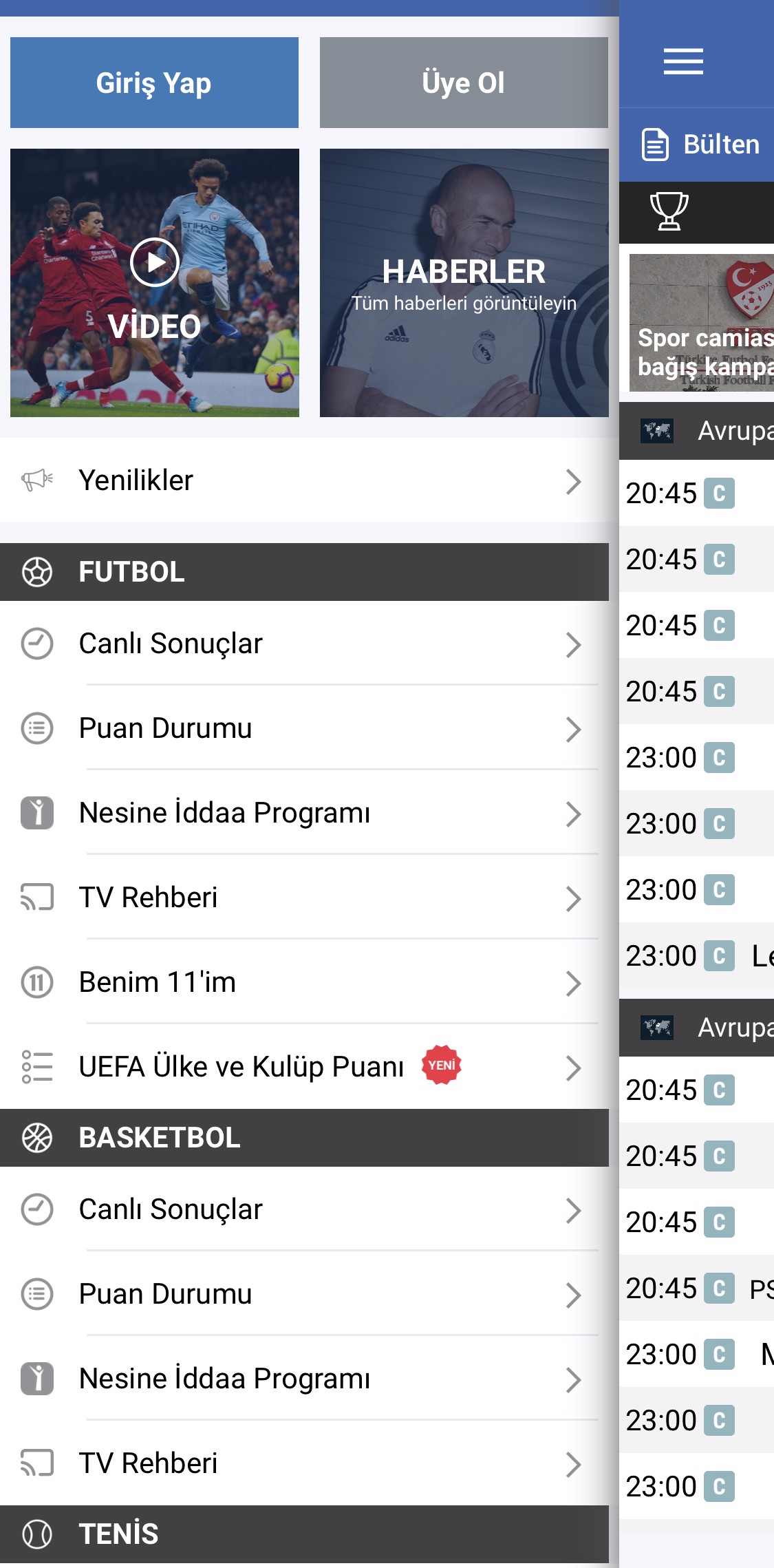This screenshot has height=1568, width=774.
Task: Toggle the C badge beside the 23:00 Le match
Action: click(720, 956)
